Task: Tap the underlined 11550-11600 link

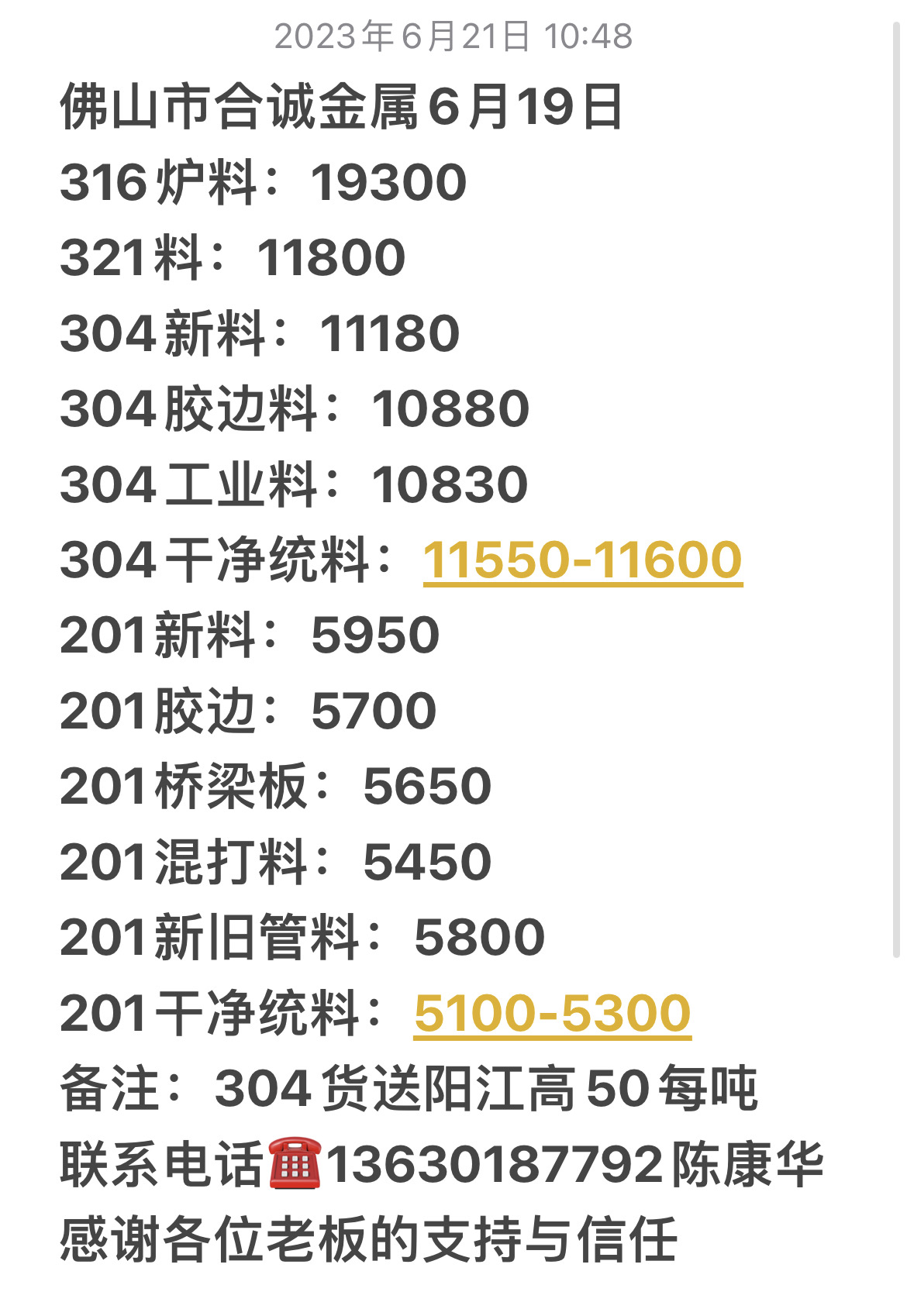Action: [x=582, y=560]
